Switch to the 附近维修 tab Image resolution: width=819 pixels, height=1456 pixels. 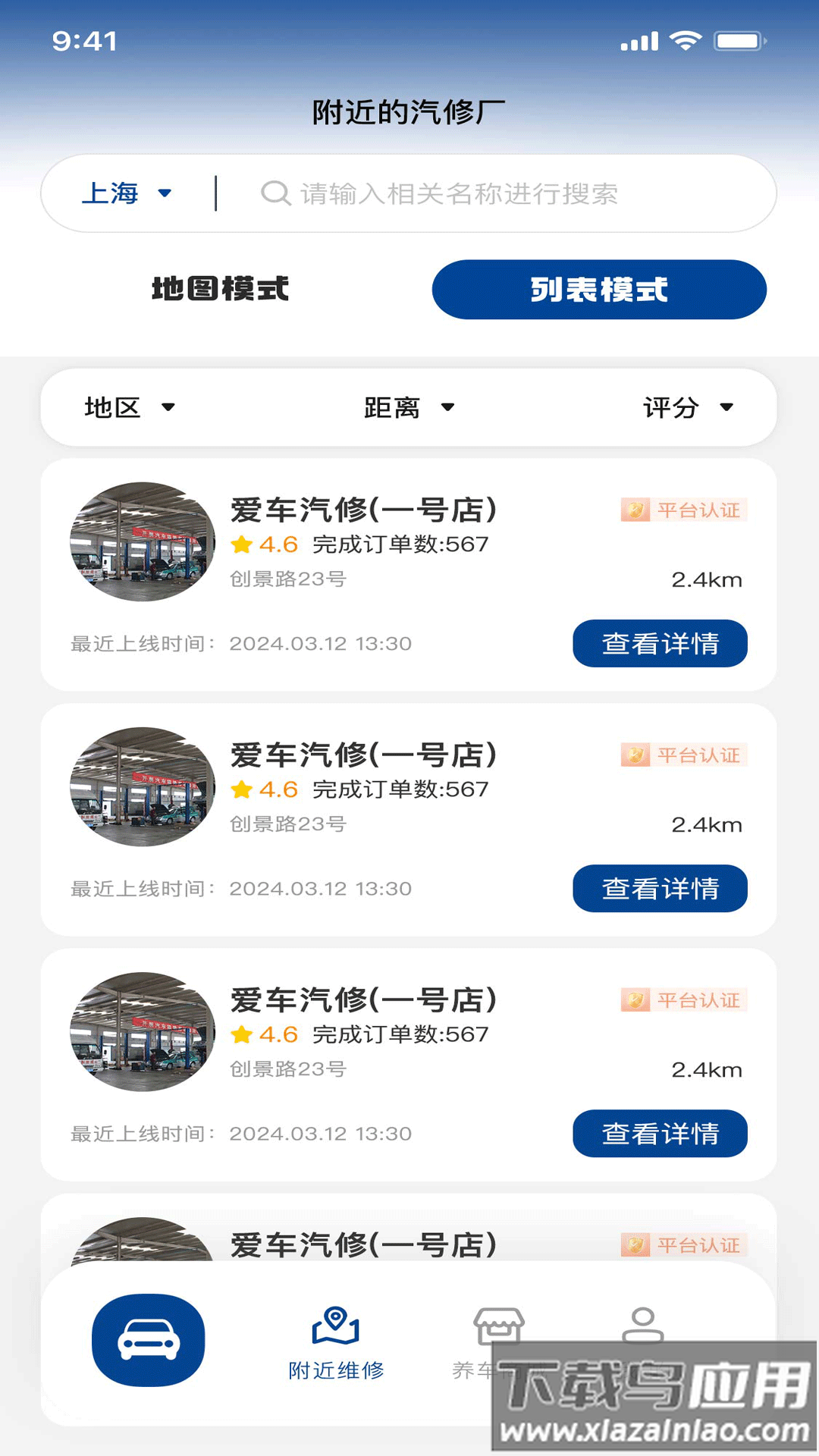[336, 1343]
